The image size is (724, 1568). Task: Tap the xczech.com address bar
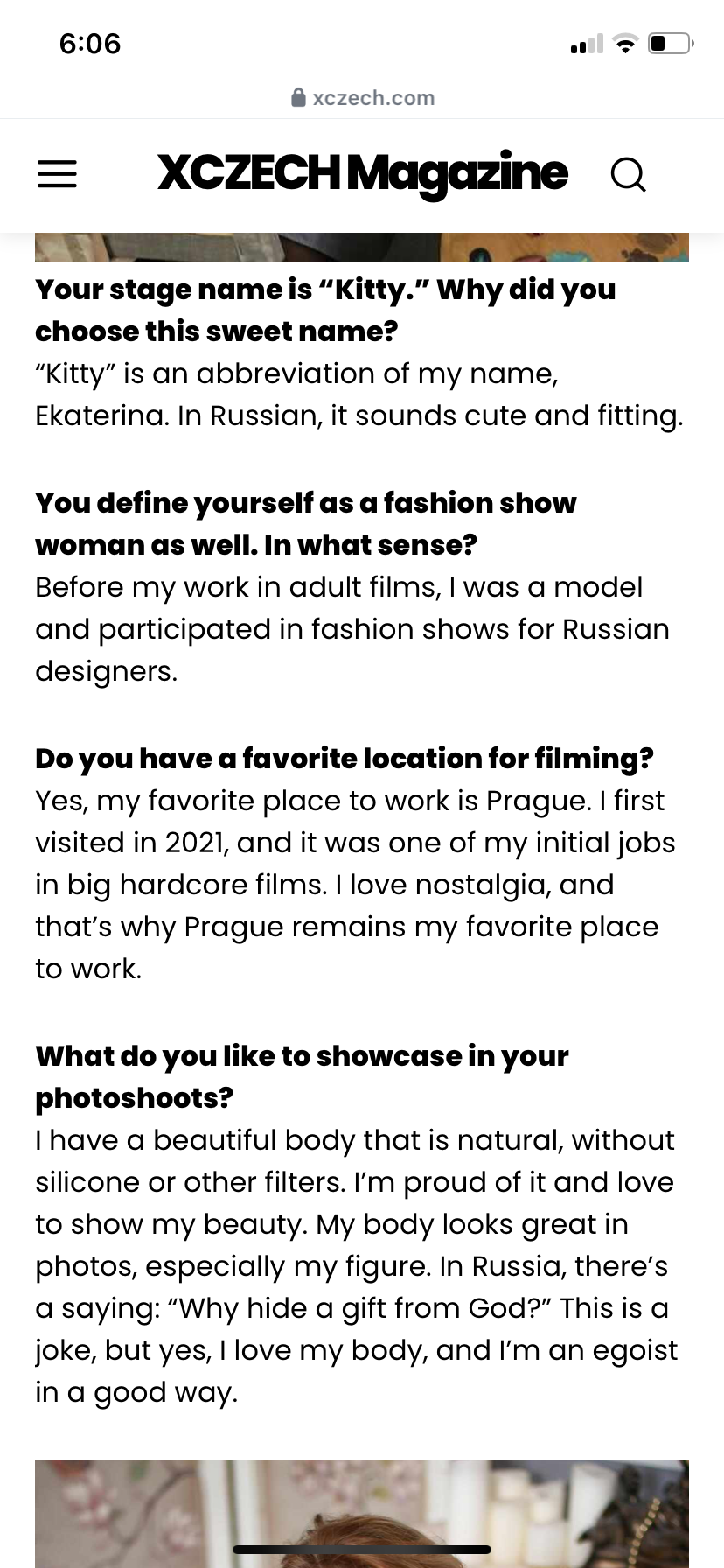362,97
